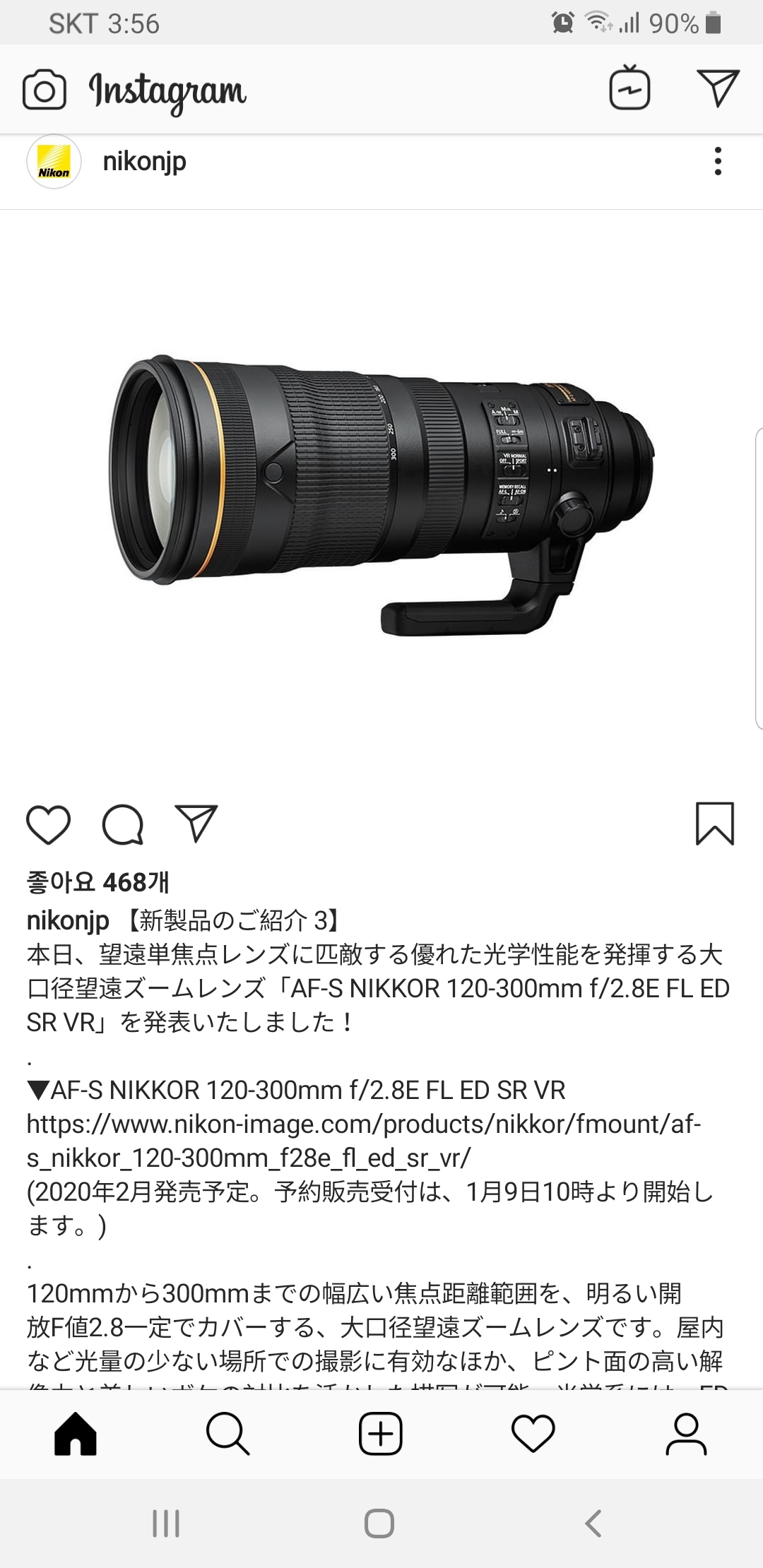Switch to the Home tab

click(x=76, y=1434)
